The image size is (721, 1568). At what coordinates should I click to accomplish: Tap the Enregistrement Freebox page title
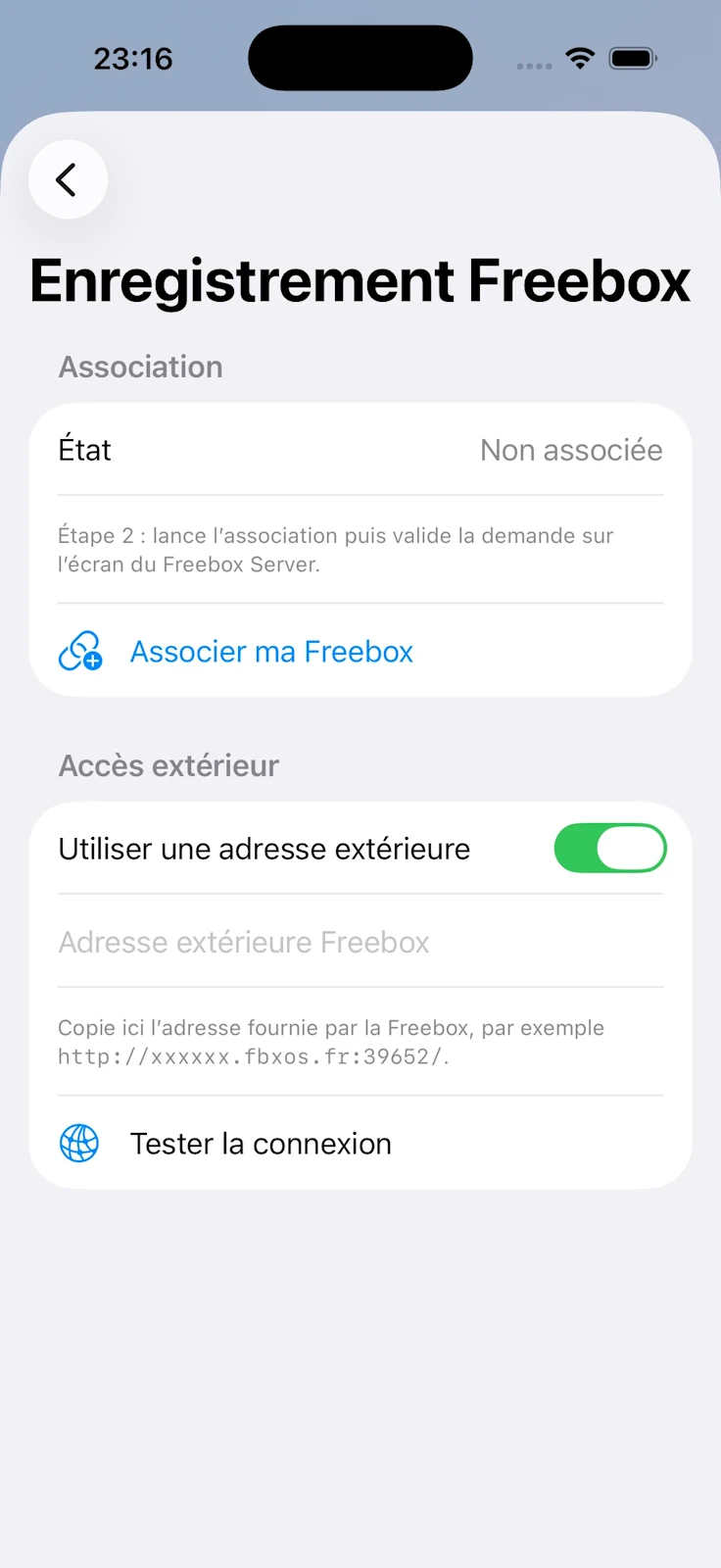(360, 281)
